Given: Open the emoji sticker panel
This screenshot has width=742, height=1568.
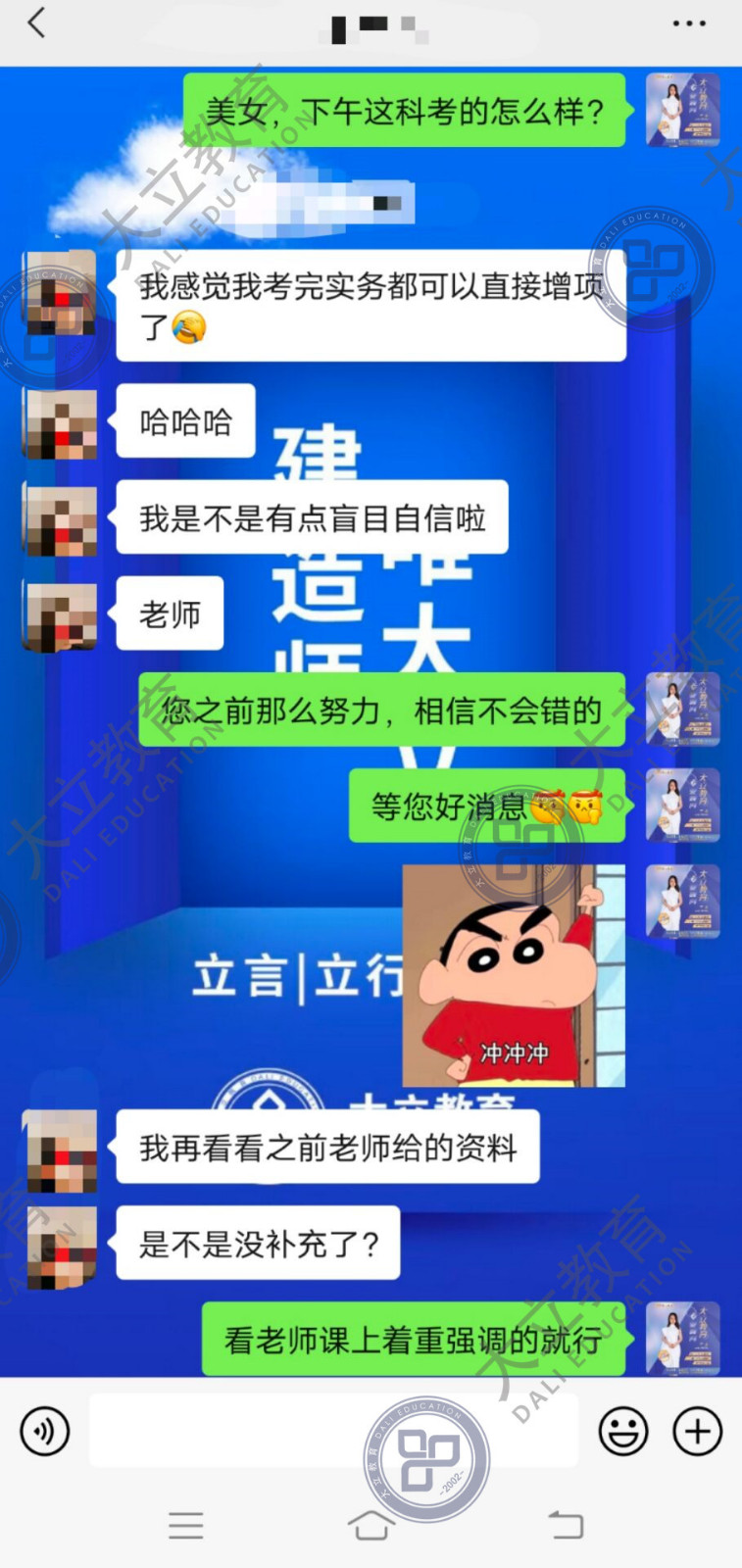Looking at the screenshot, I should (623, 1431).
